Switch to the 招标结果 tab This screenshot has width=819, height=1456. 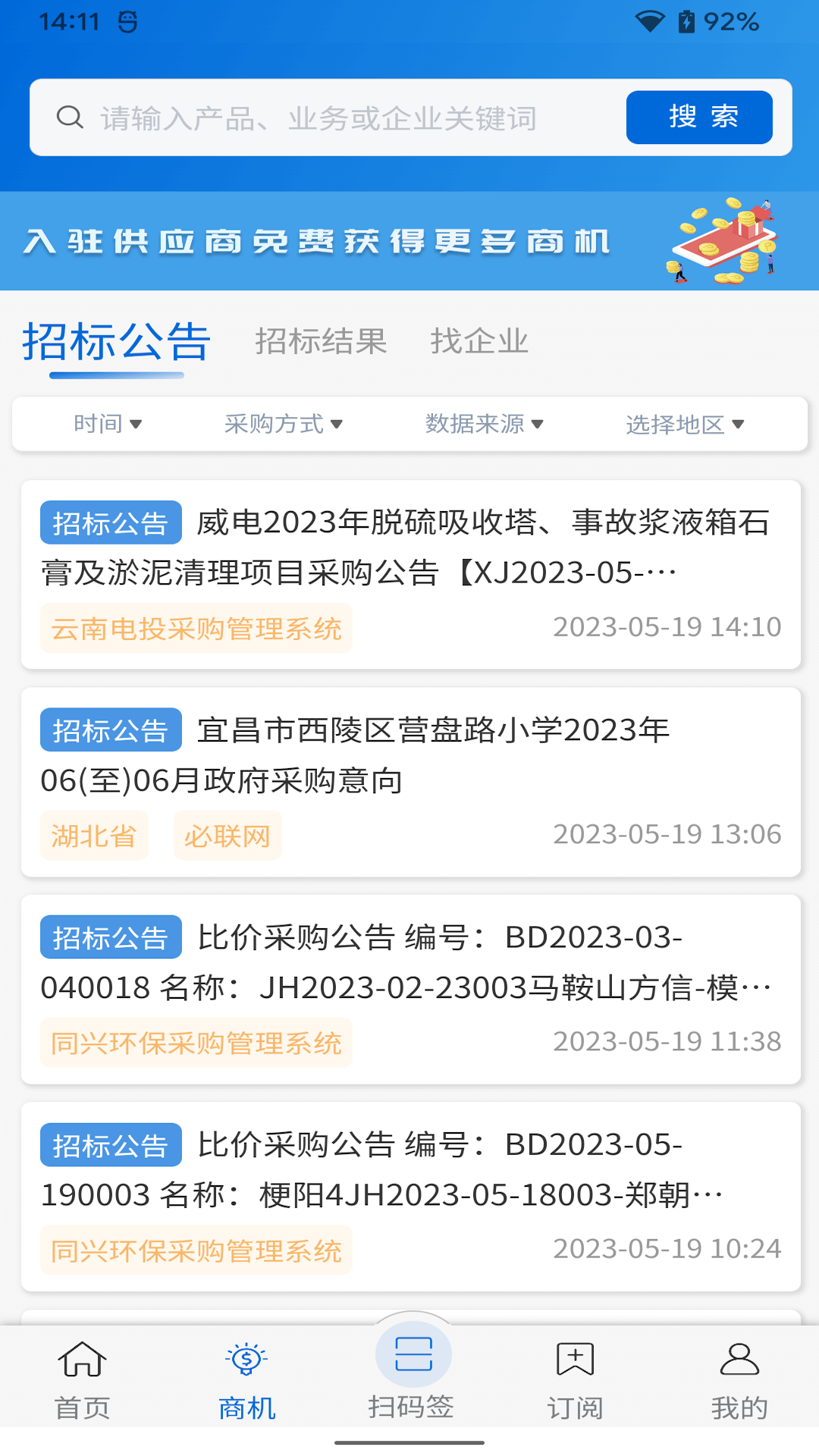click(321, 341)
